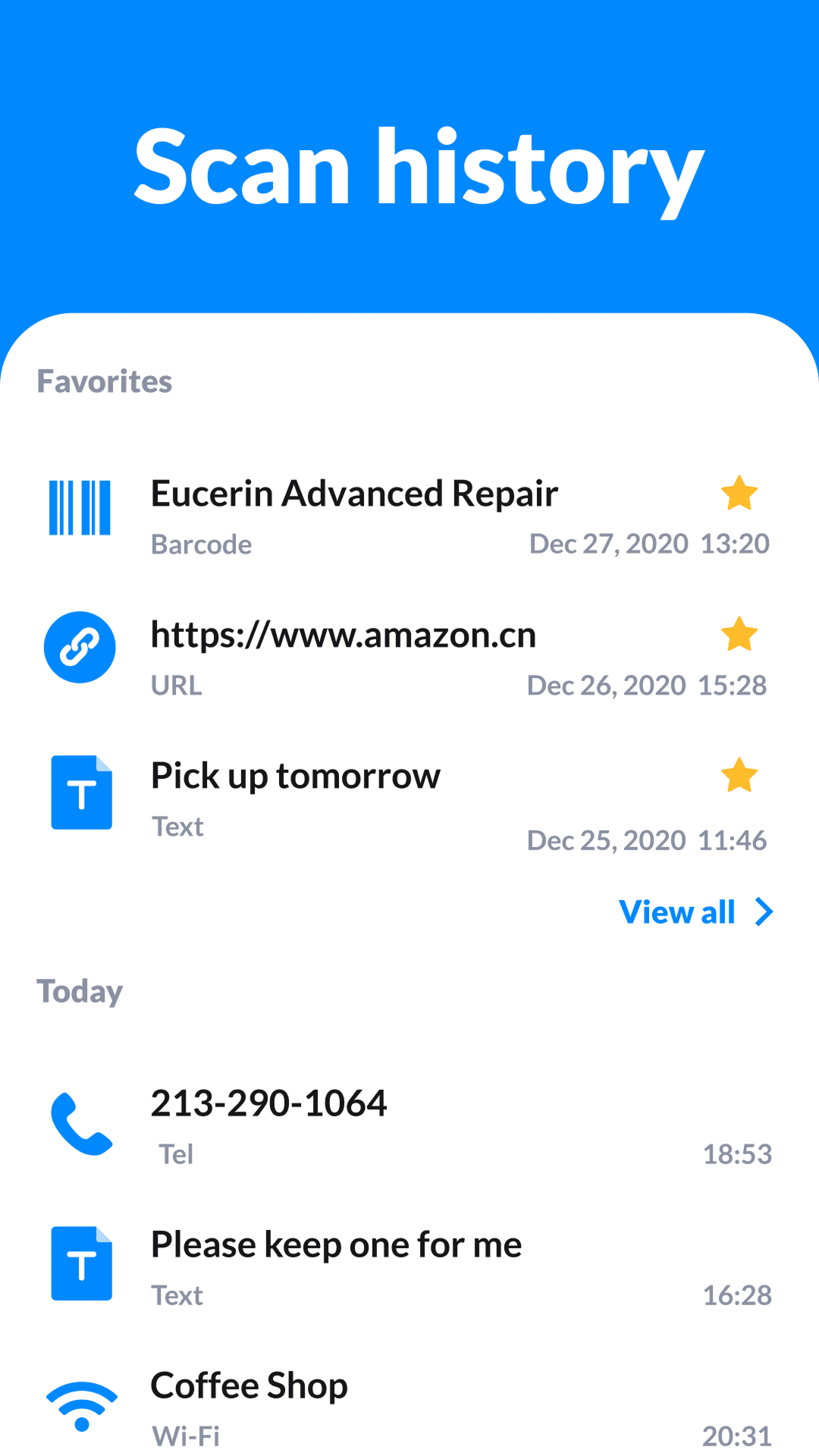
Task: Click the URL link icon next to amazon.cn
Action: tap(80, 647)
